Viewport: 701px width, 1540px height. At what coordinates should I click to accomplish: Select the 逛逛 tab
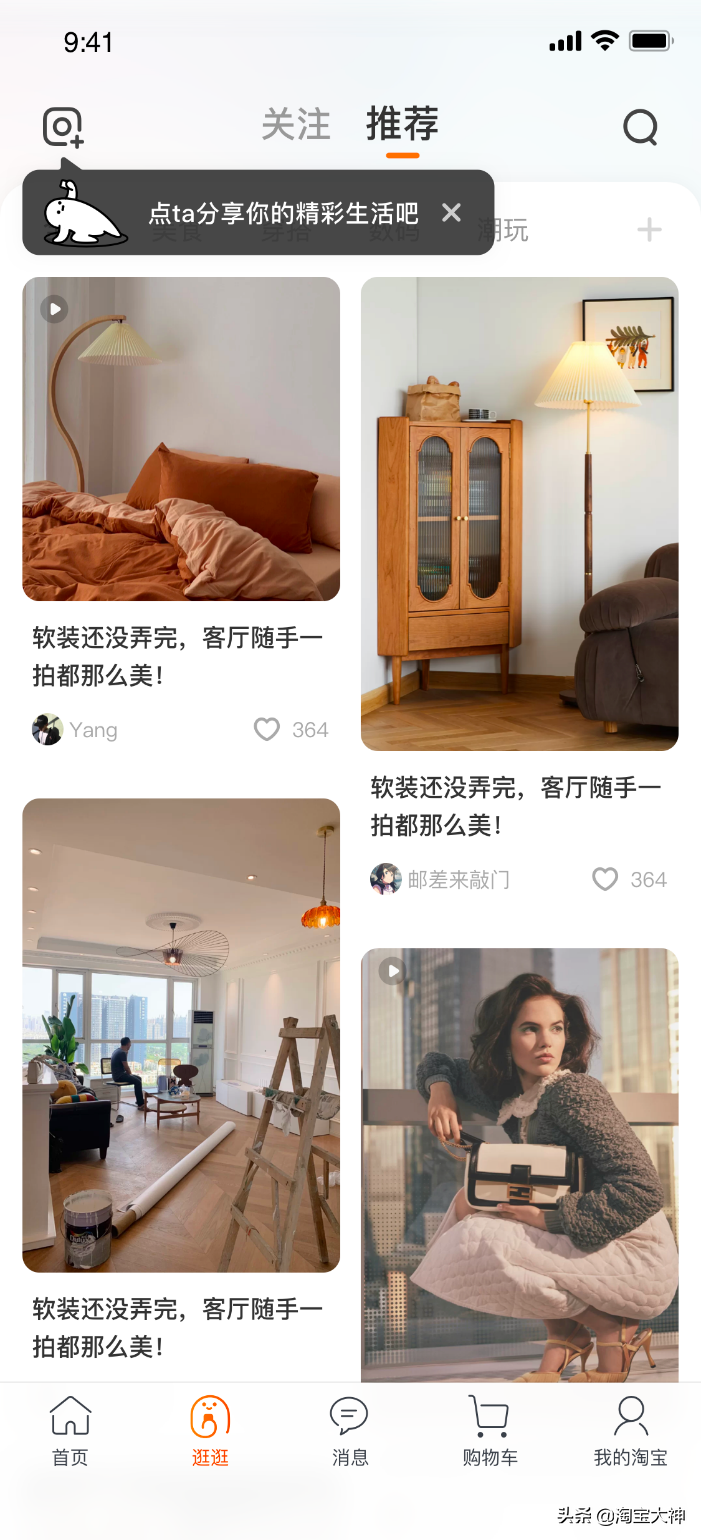210,1431
